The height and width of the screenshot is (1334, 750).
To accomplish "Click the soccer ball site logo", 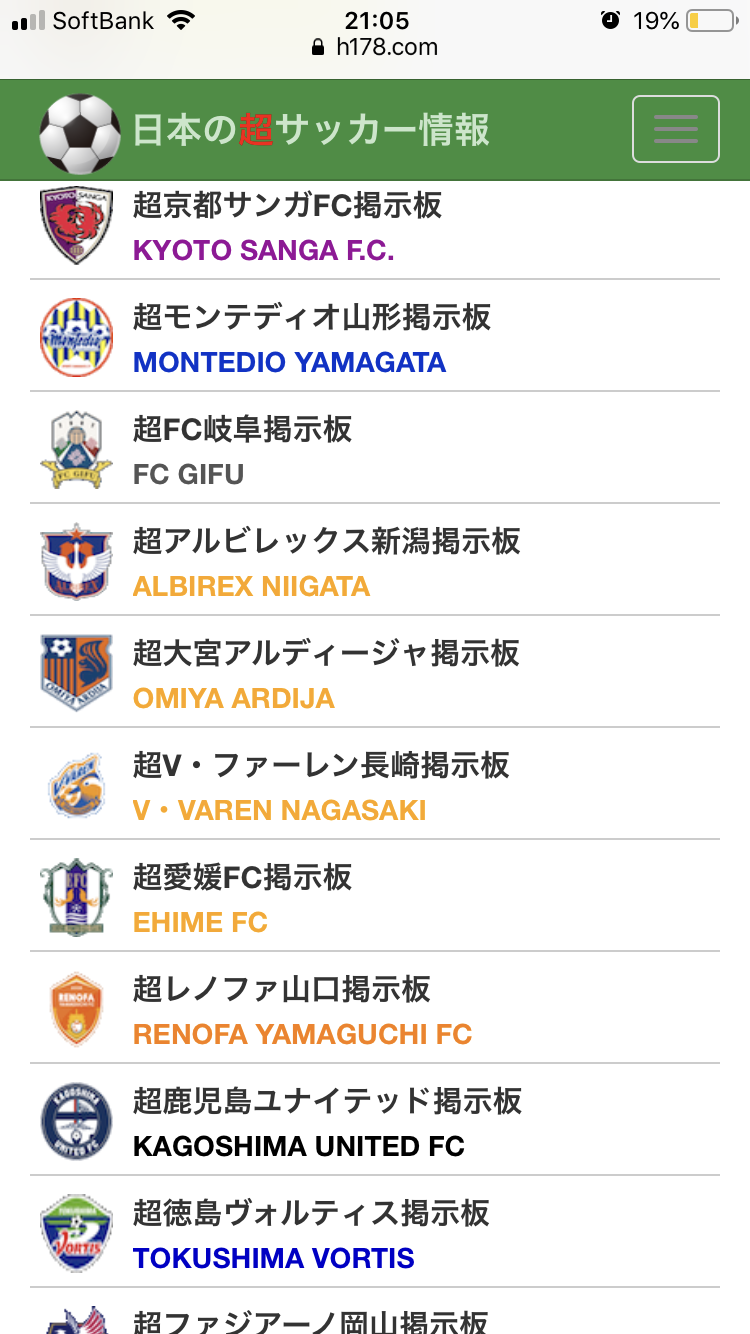I will point(75,128).
